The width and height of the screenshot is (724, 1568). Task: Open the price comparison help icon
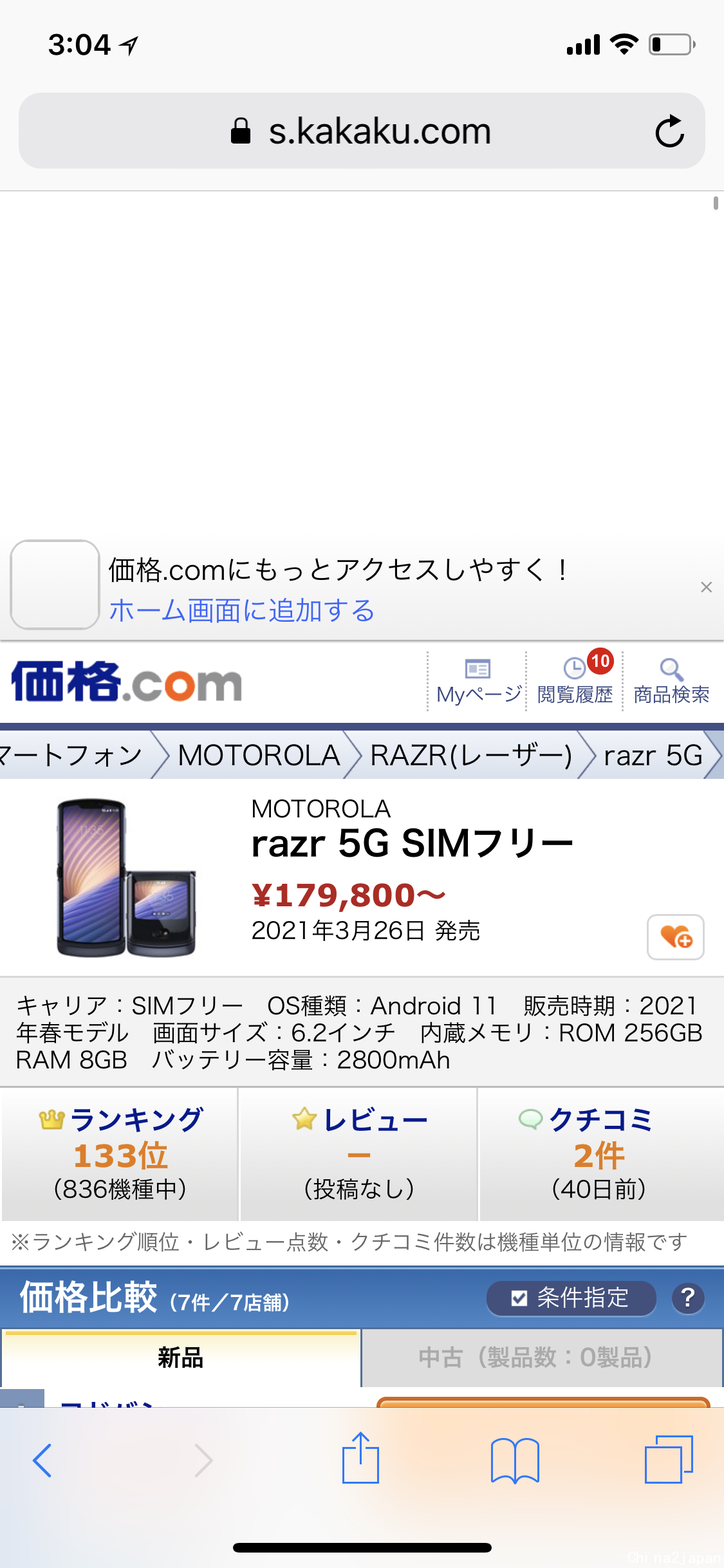tap(688, 1298)
